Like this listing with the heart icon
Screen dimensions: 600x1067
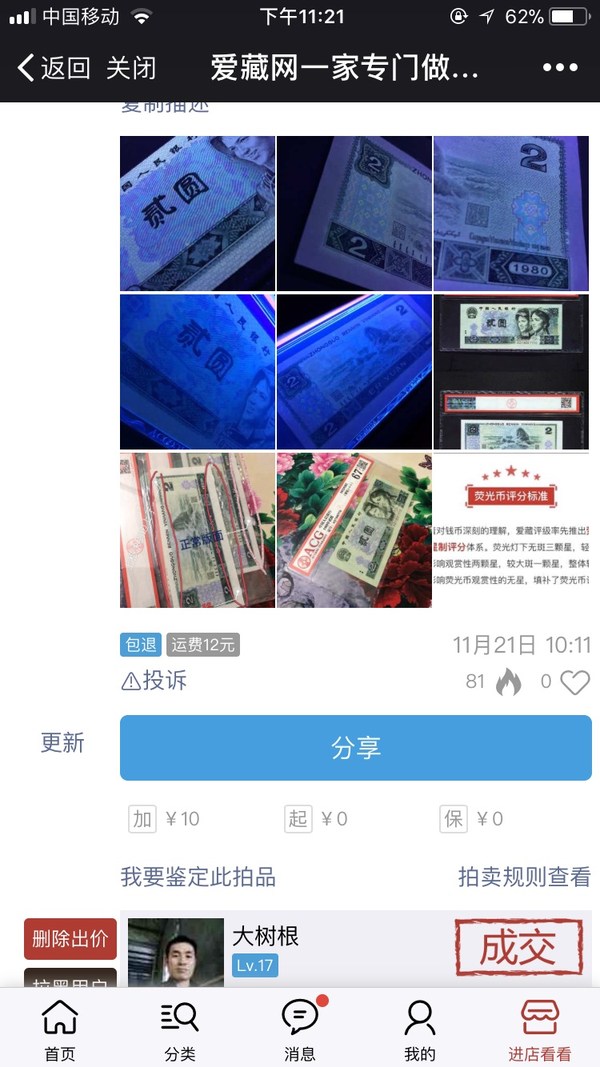point(574,682)
